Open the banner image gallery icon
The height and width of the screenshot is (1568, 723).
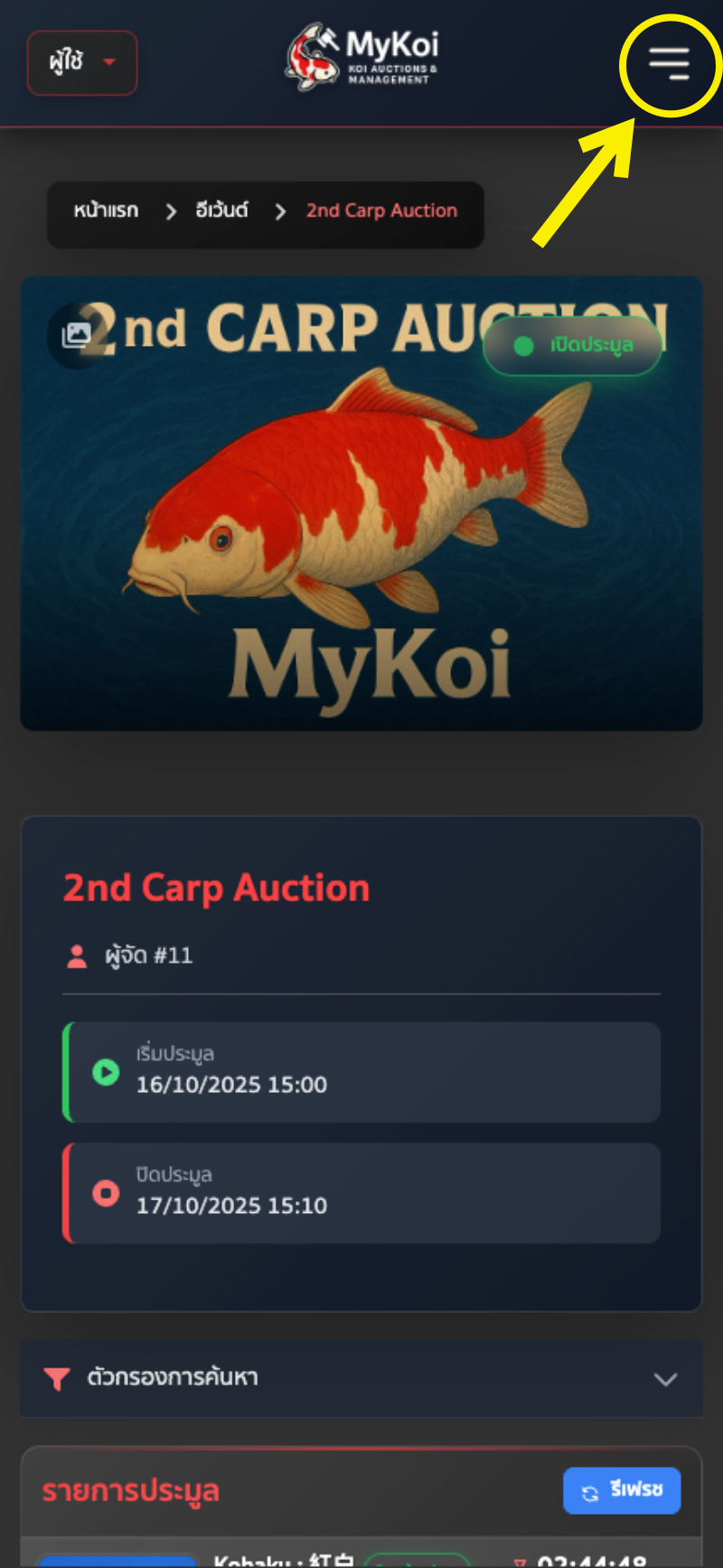coord(75,336)
